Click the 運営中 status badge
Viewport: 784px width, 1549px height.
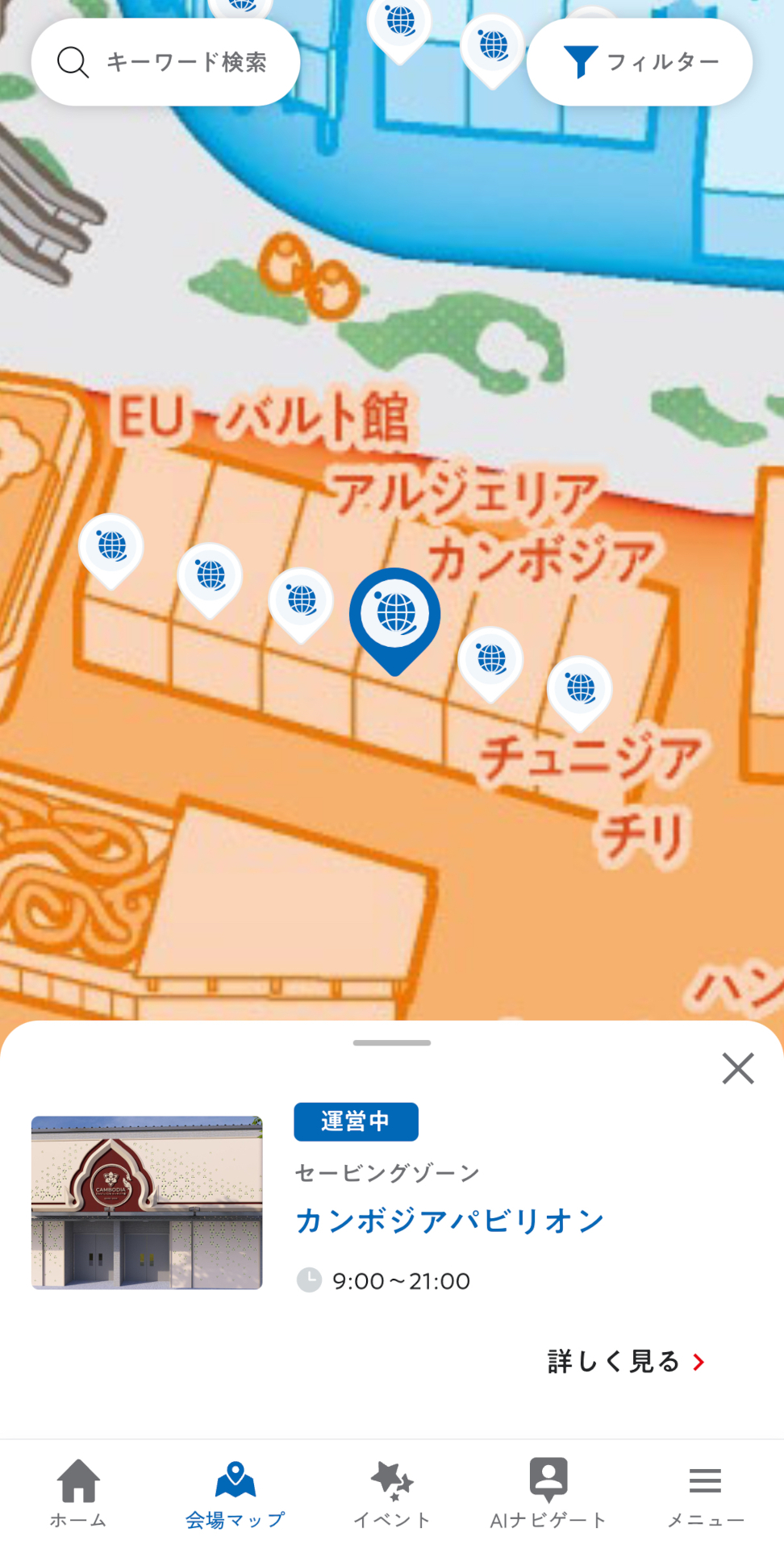[356, 1121]
